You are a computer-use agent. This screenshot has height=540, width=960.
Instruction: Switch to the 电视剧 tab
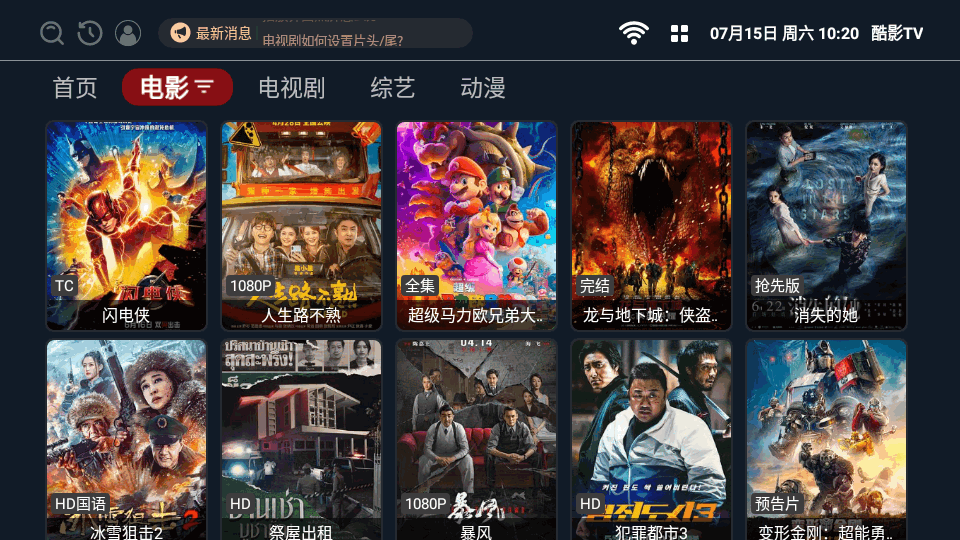point(291,88)
